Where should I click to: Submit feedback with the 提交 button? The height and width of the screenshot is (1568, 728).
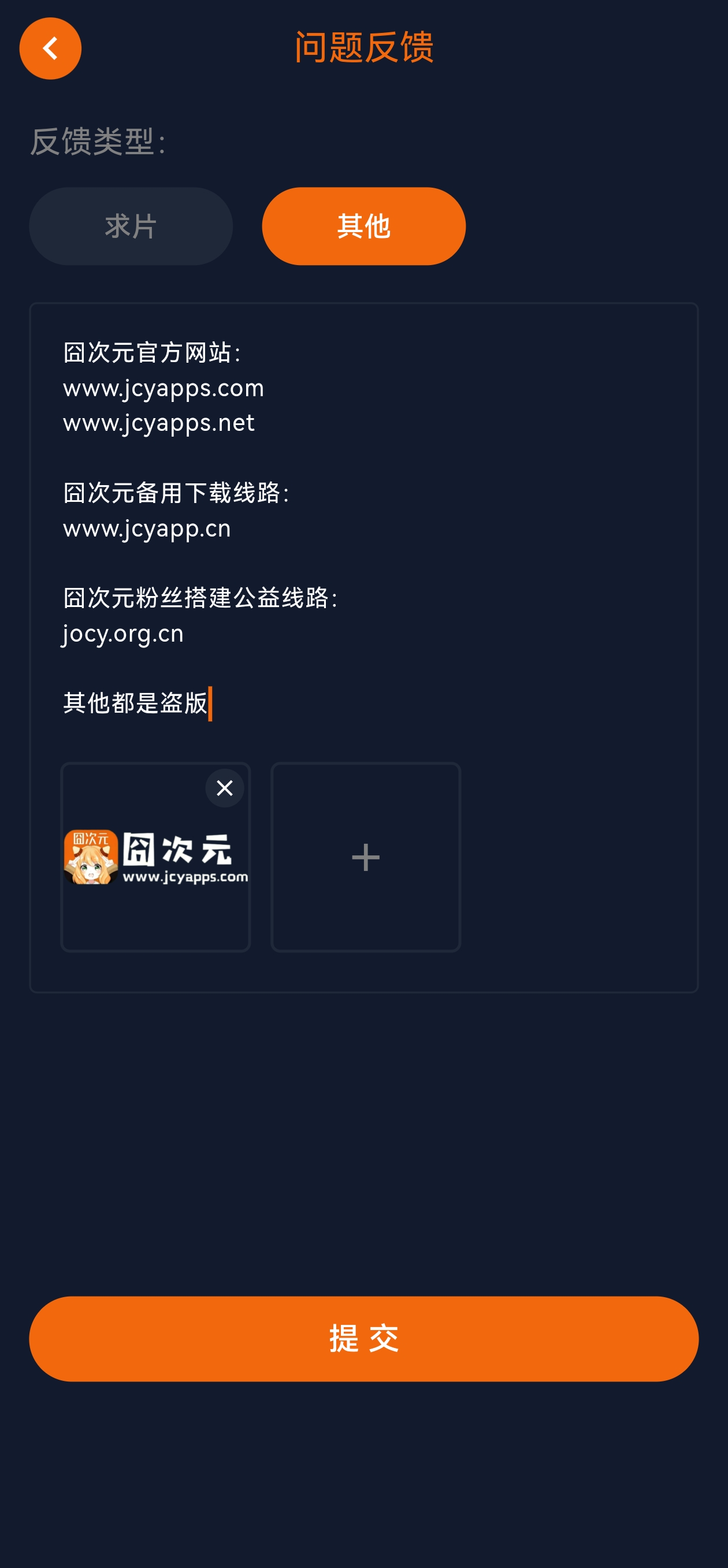363,1339
